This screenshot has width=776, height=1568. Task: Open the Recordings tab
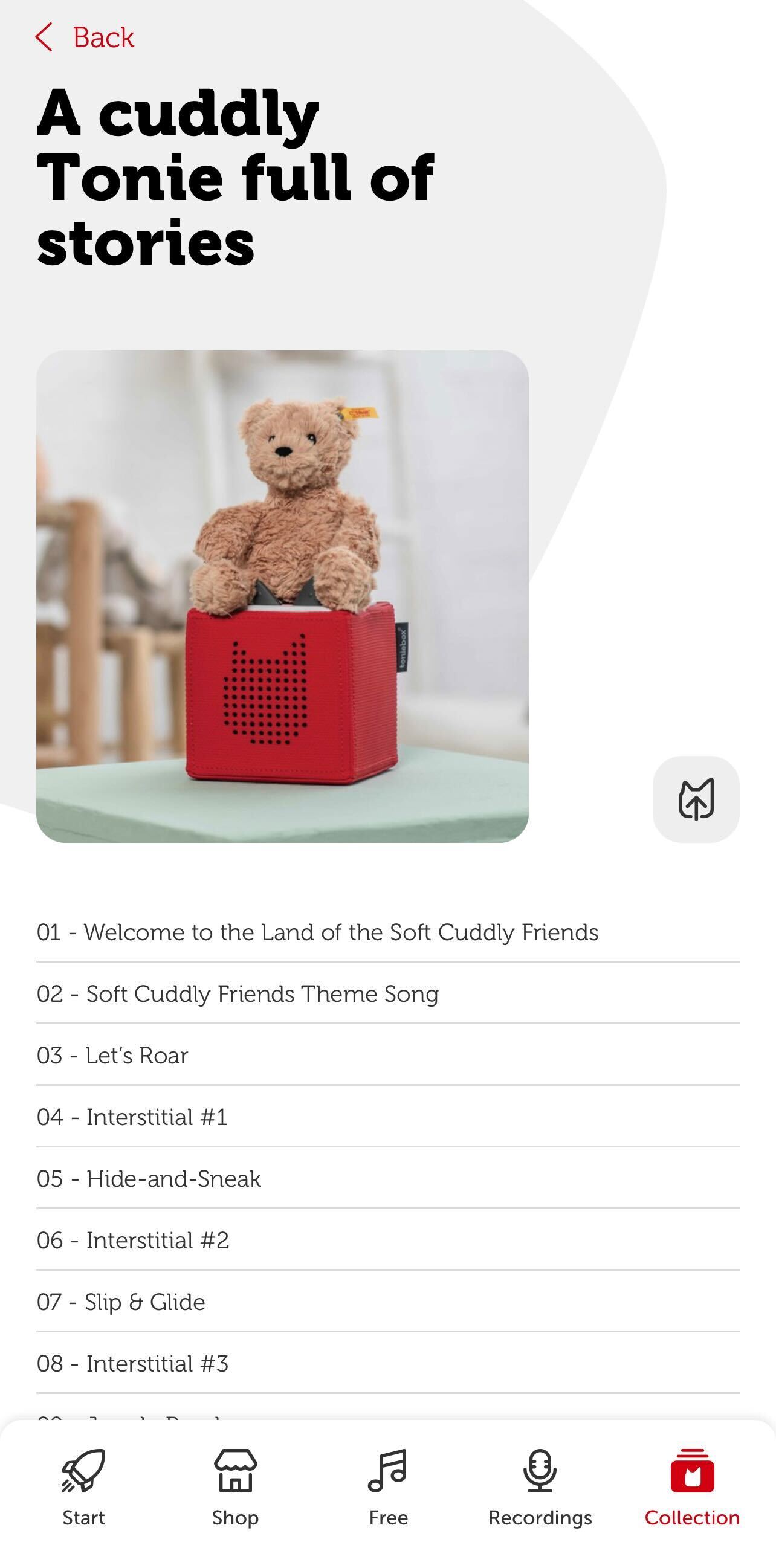540,1487
